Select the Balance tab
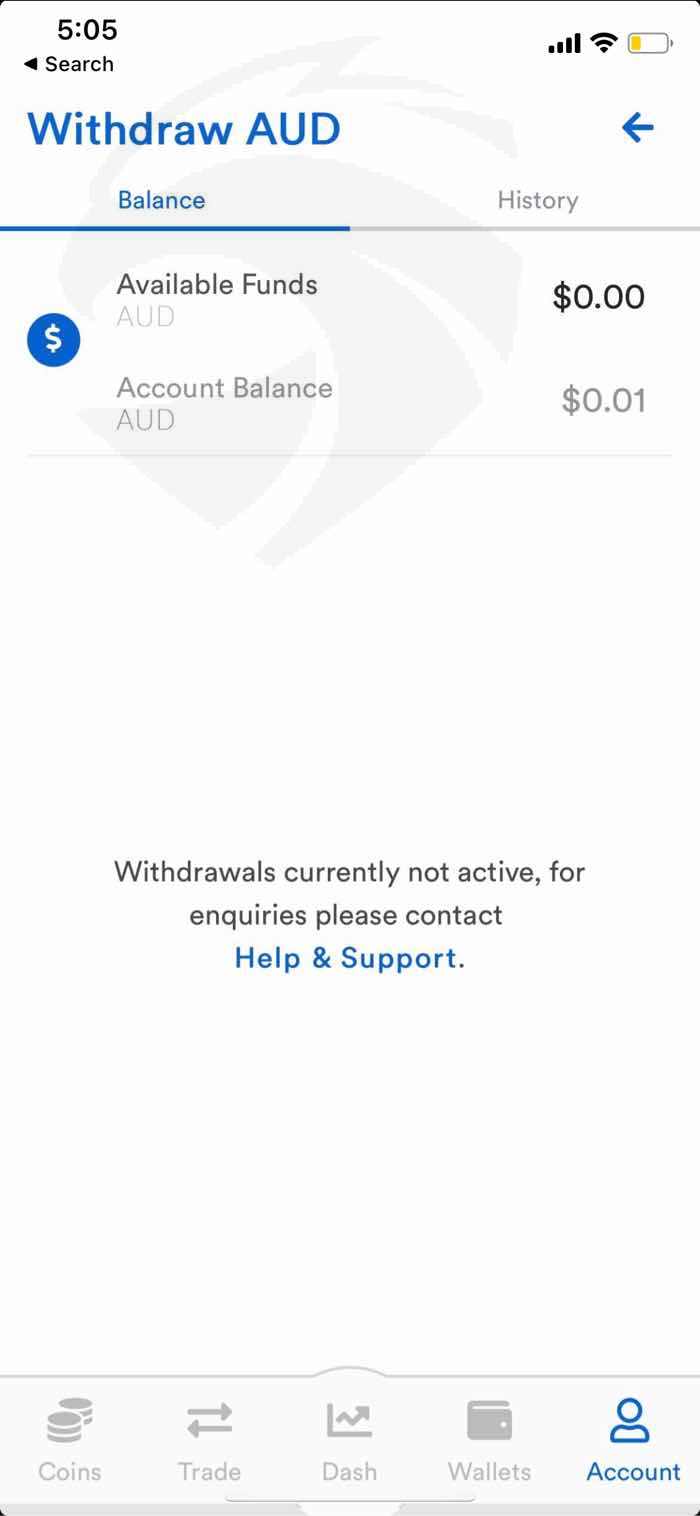The height and width of the screenshot is (1516, 700). pyautogui.click(x=161, y=200)
